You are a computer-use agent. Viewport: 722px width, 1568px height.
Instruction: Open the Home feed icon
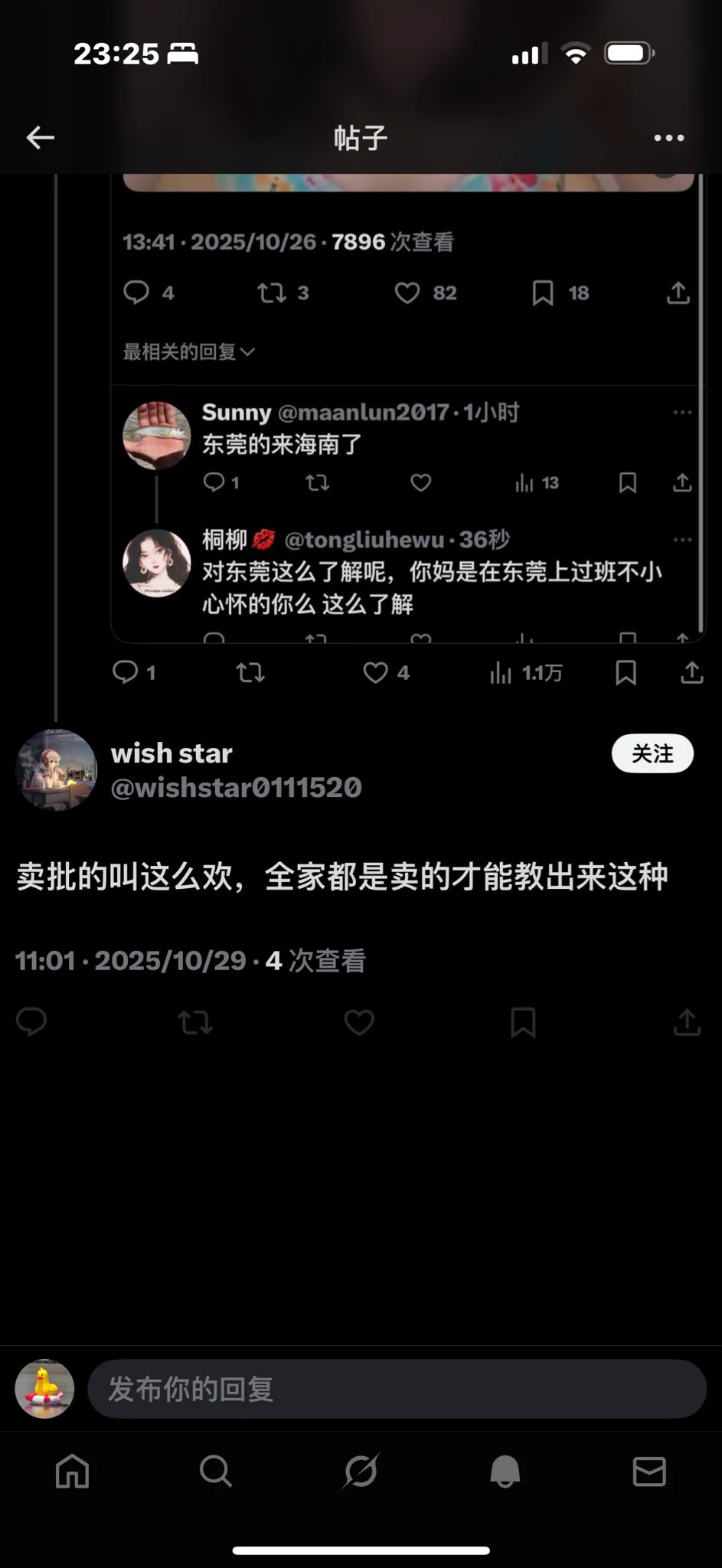pyautogui.click(x=72, y=1471)
